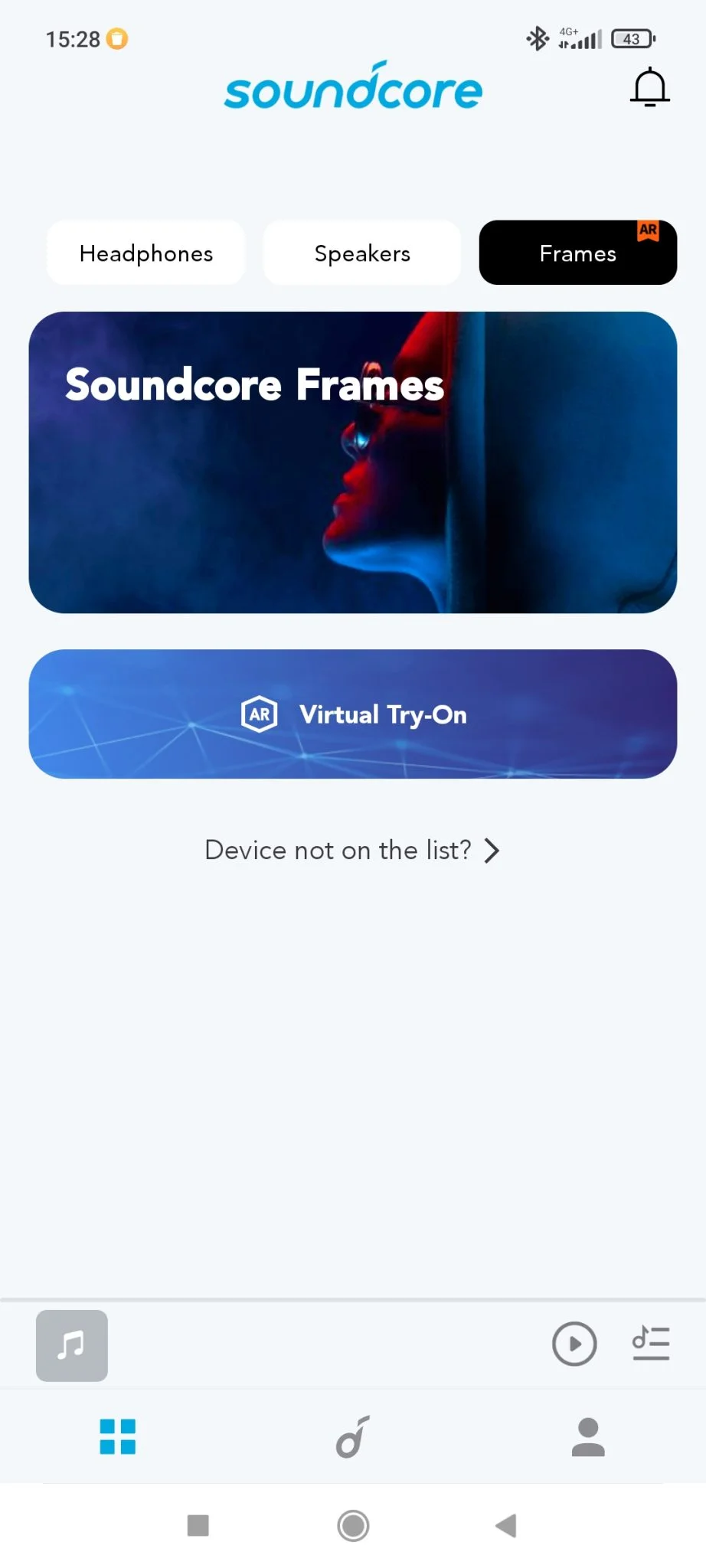Open the profile tab
This screenshot has height=1568, width=706.
[588, 1436]
